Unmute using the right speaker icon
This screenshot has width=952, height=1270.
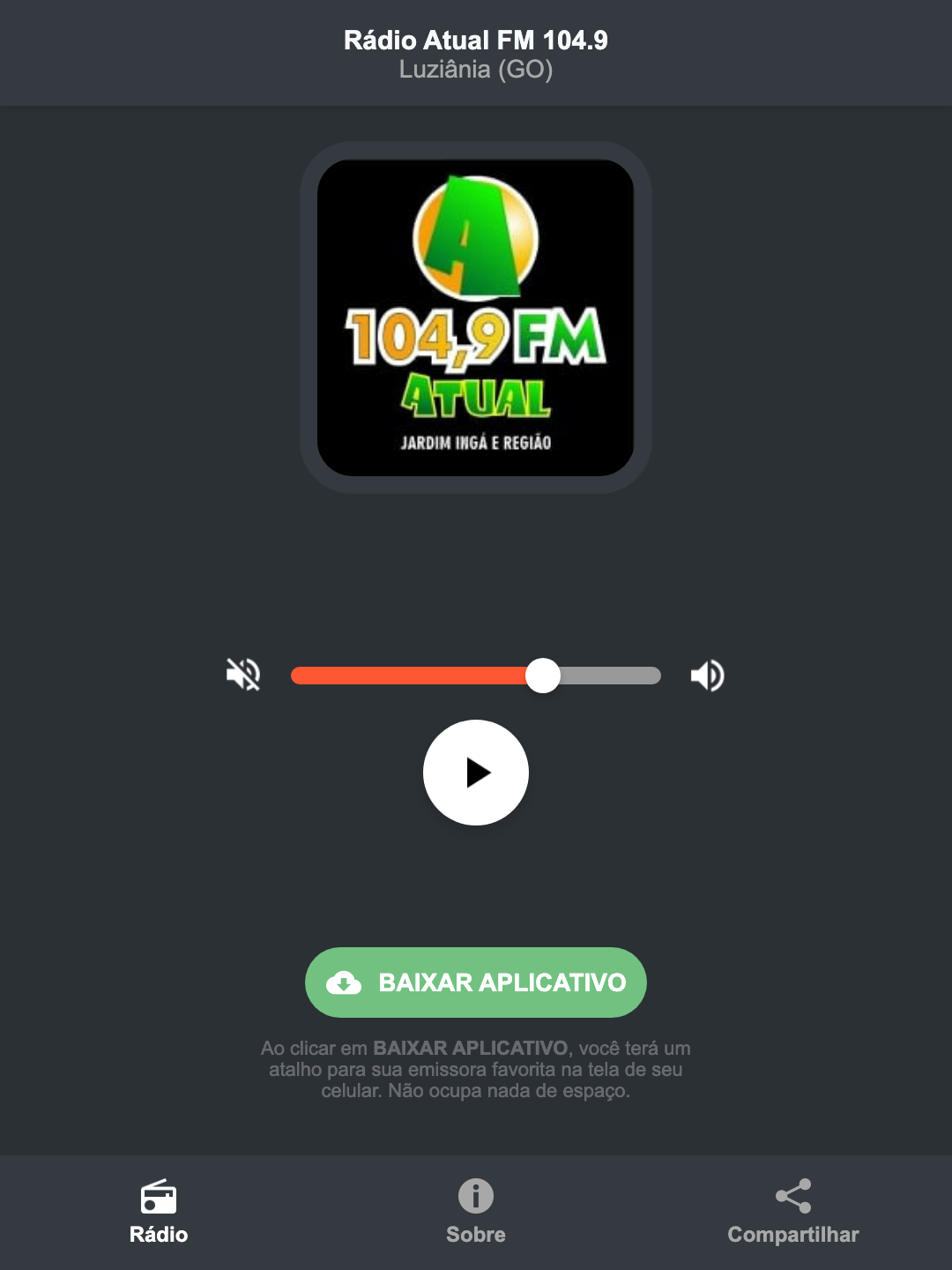pyautogui.click(x=706, y=675)
